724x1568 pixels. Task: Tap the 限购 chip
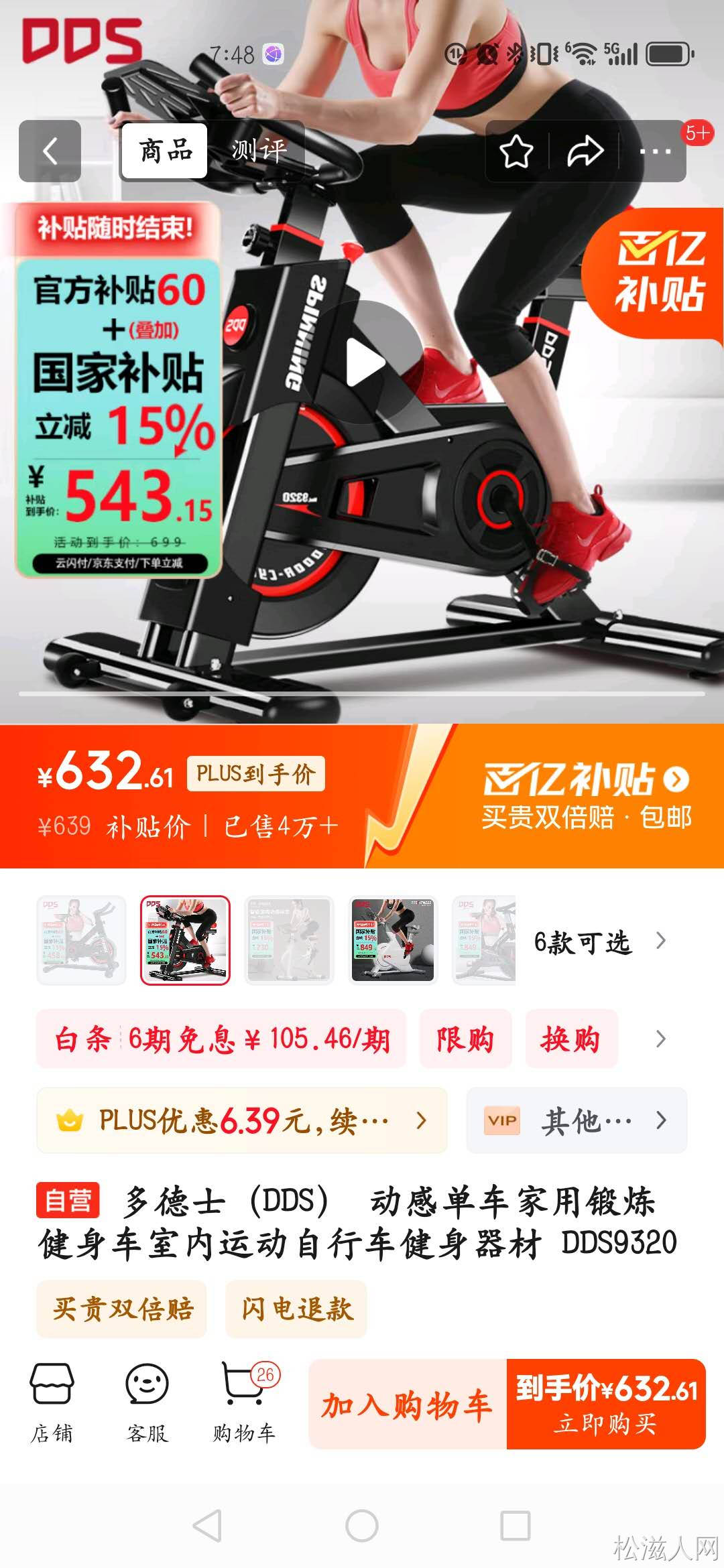(x=465, y=1039)
